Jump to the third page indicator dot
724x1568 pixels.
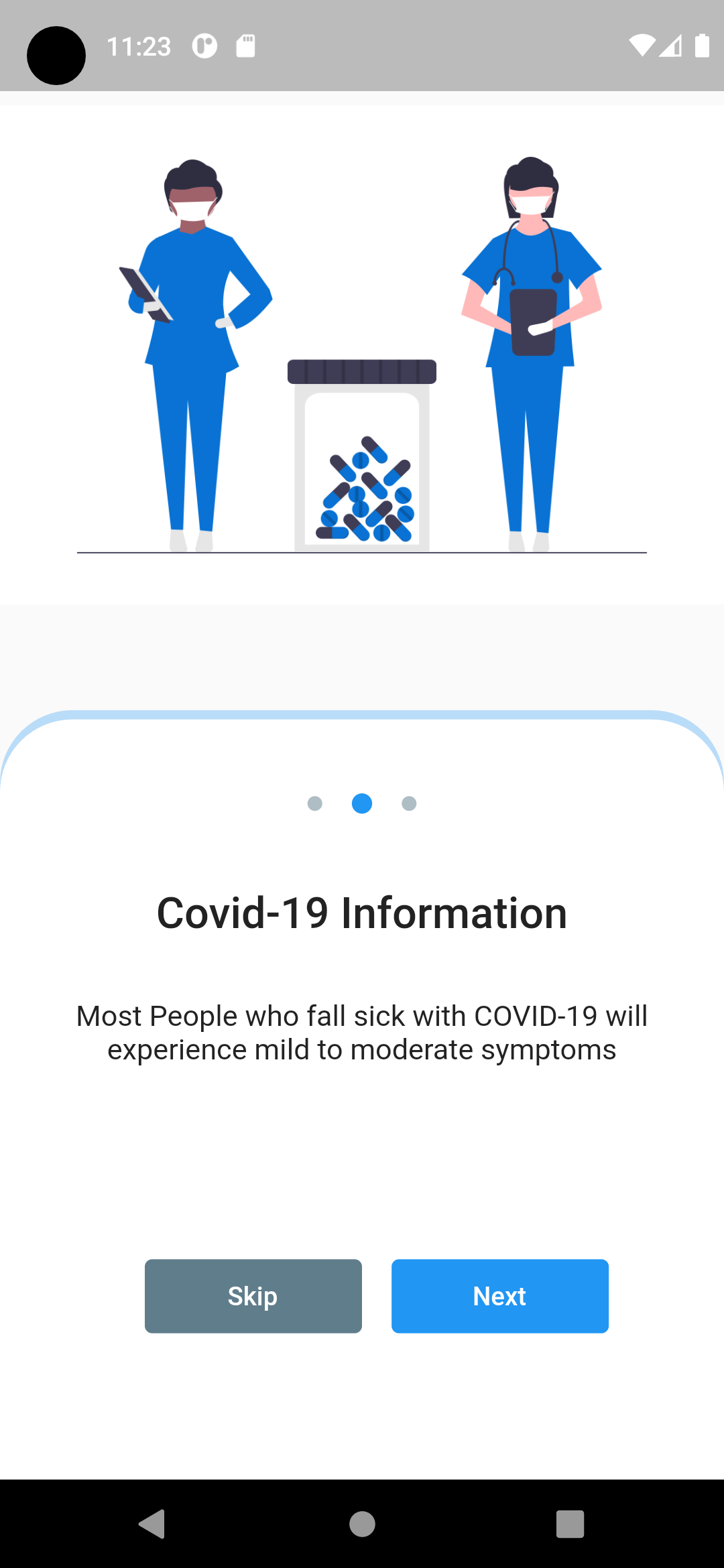click(x=409, y=803)
